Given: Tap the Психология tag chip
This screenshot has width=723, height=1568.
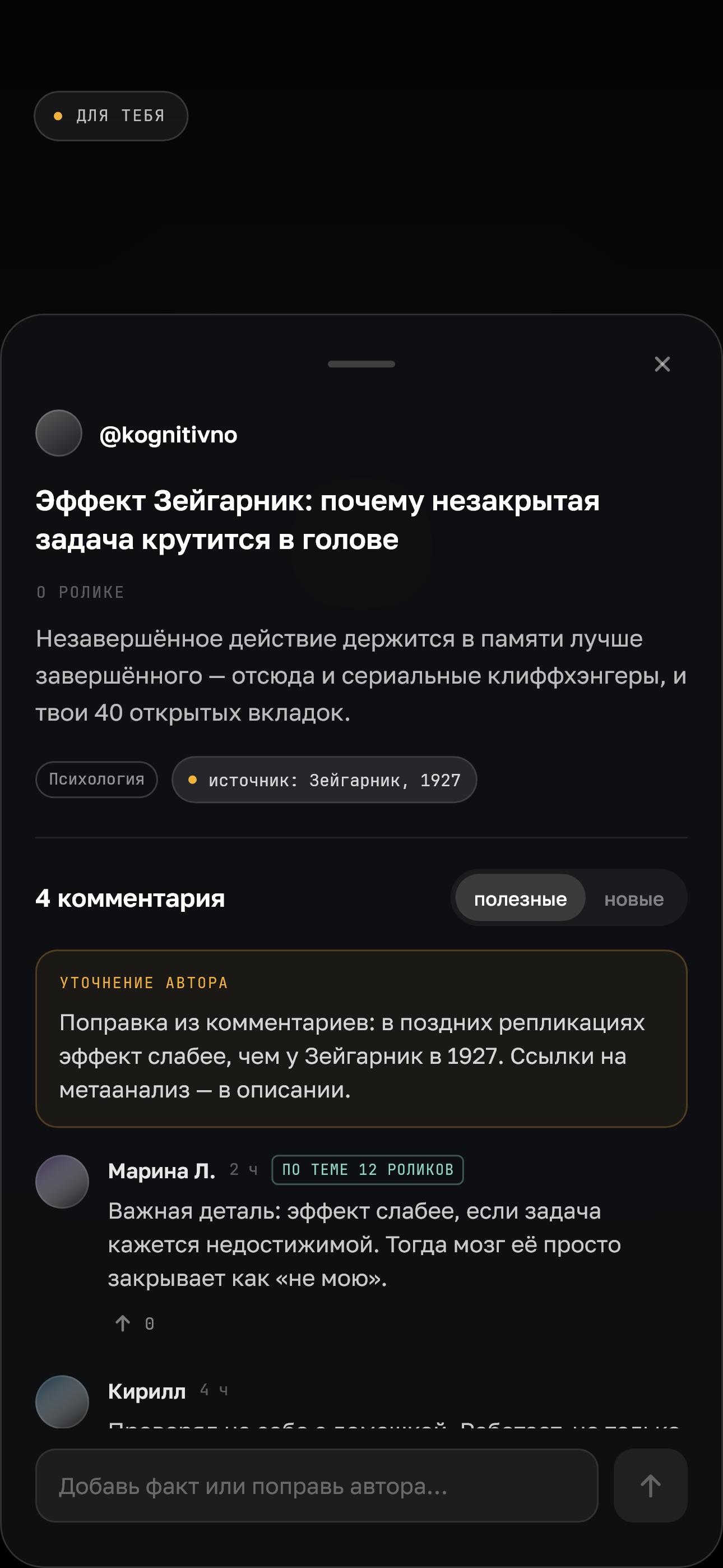Looking at the screenshot, I should (x=96, y=779).
